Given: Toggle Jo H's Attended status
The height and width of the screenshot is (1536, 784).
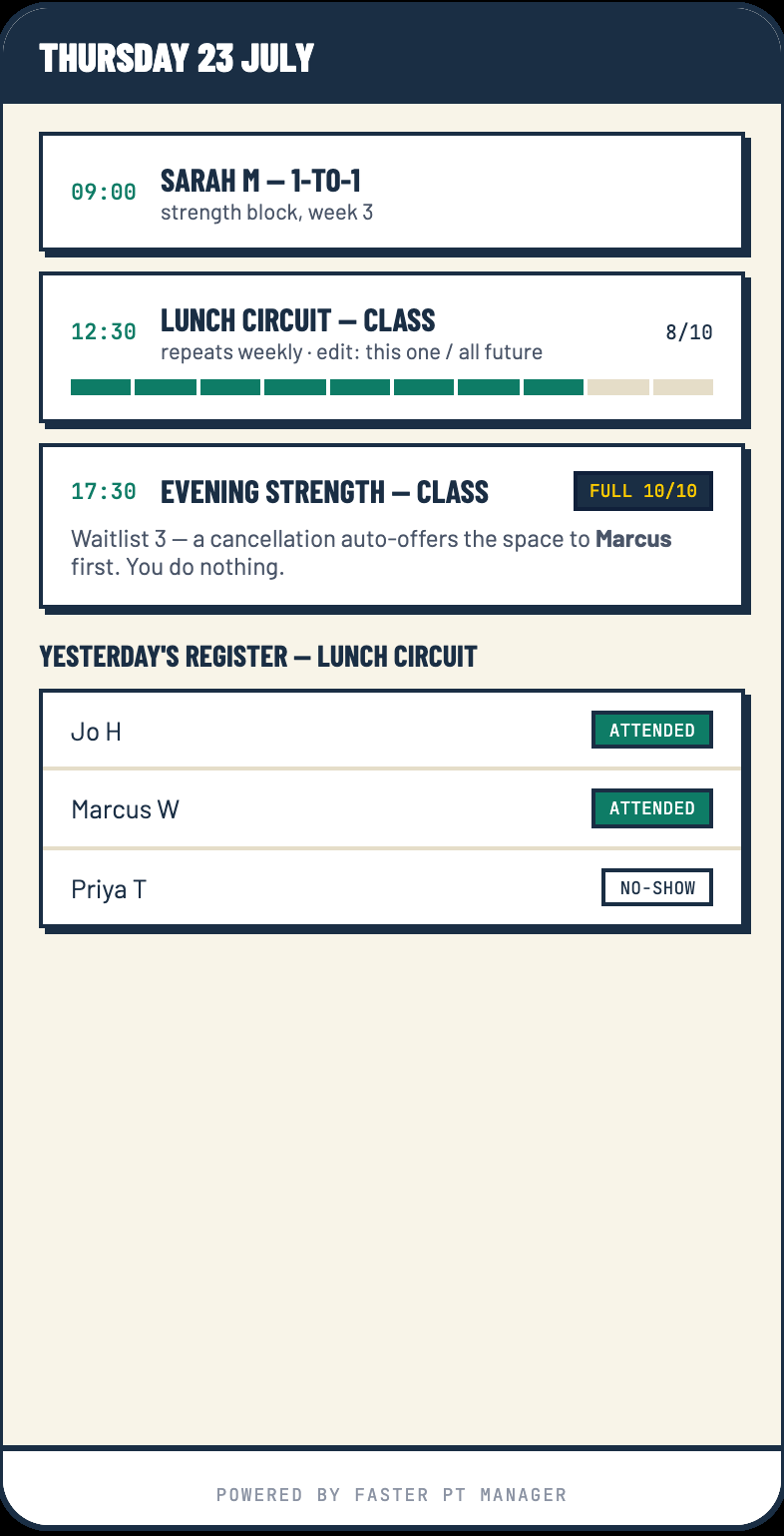Looking at the screenshot, I should pos(652,730).
